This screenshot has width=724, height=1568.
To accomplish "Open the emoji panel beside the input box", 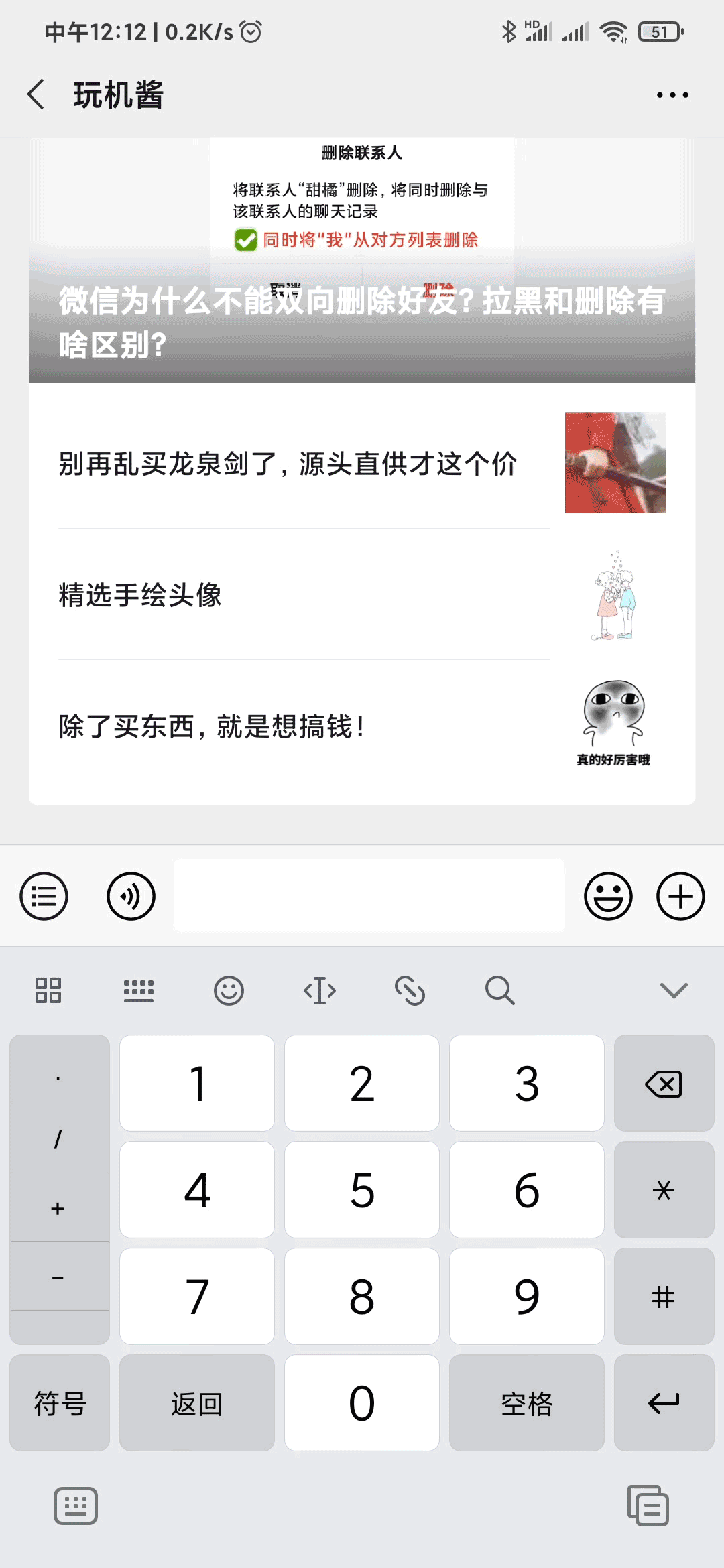I will (609, 896).
